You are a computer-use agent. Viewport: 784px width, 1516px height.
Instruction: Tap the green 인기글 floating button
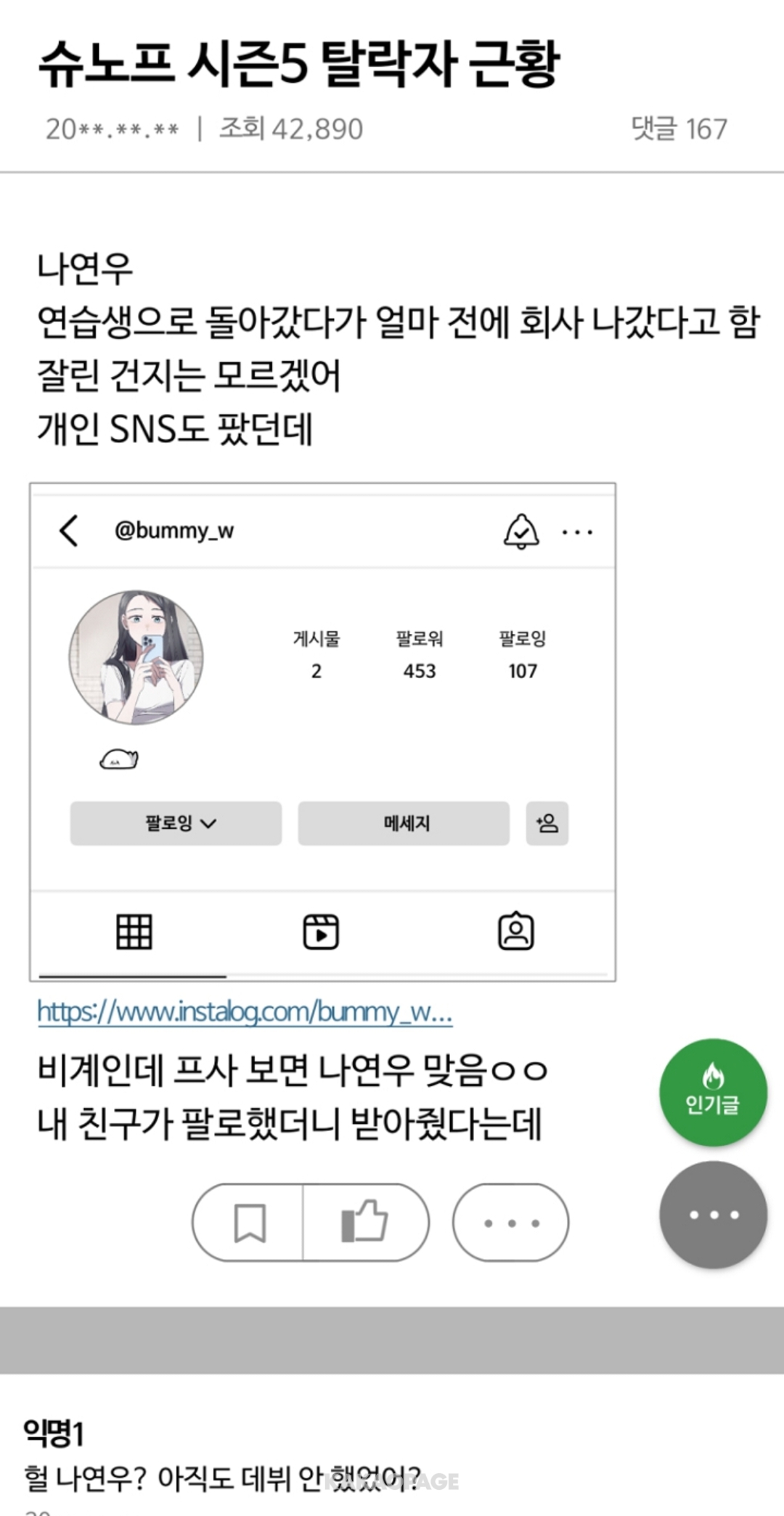(713, 1093)
